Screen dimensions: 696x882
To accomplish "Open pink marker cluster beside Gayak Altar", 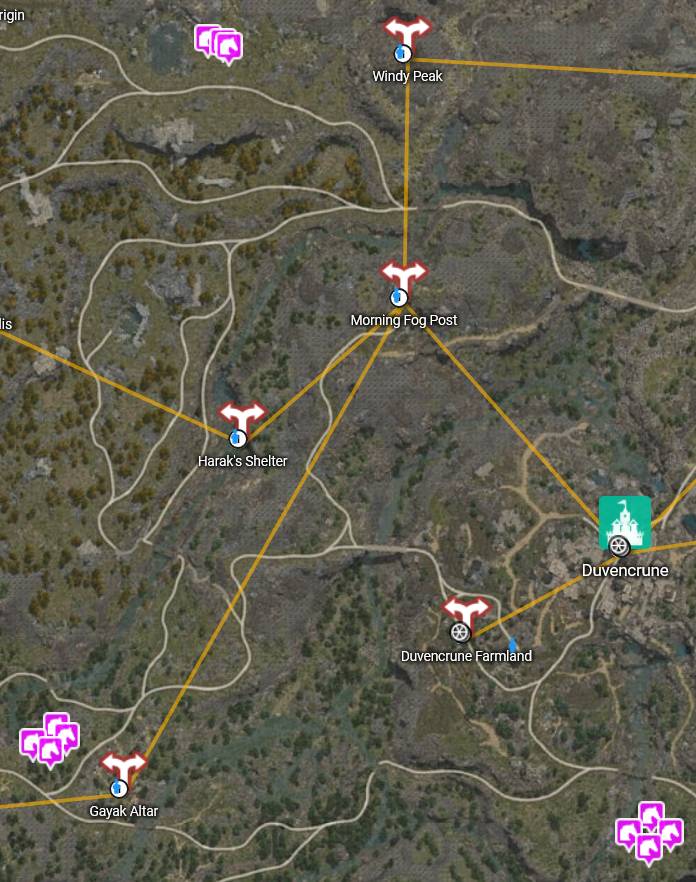I will coord(49,740).
